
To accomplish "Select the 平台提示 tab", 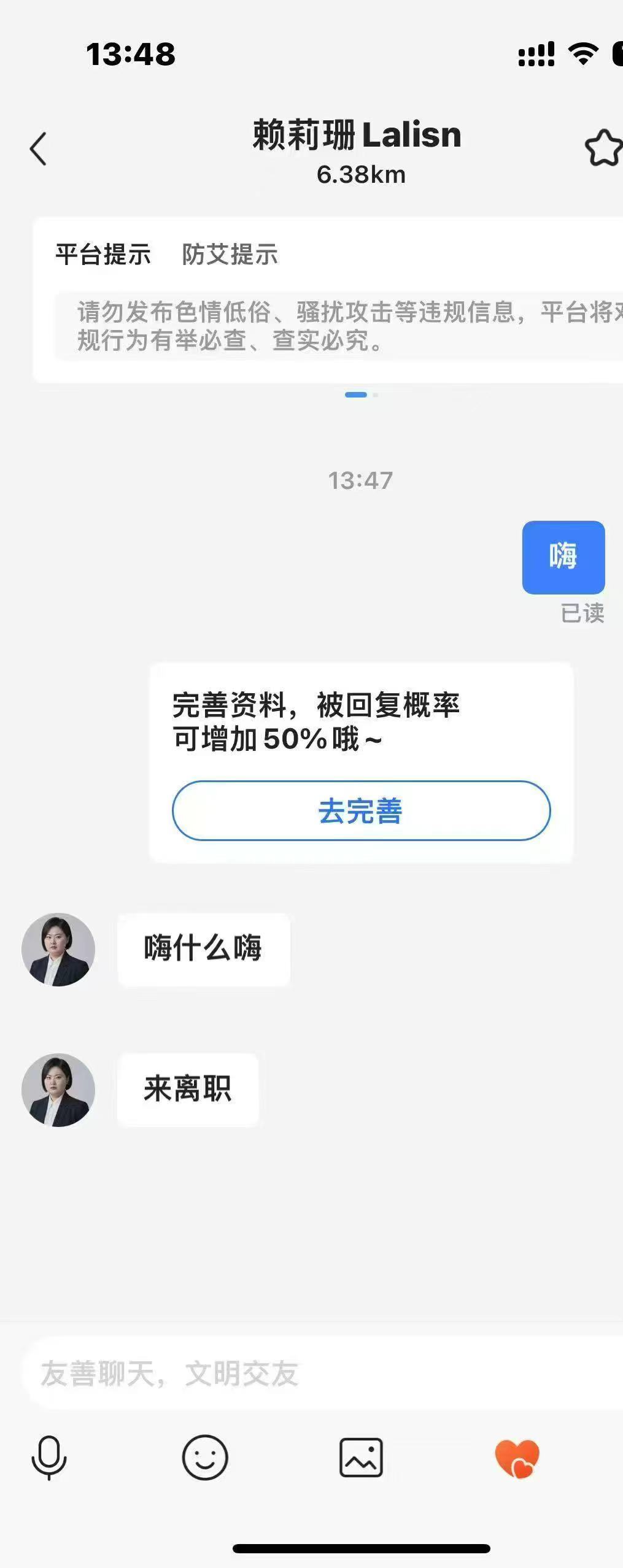I will coord(103,255).
